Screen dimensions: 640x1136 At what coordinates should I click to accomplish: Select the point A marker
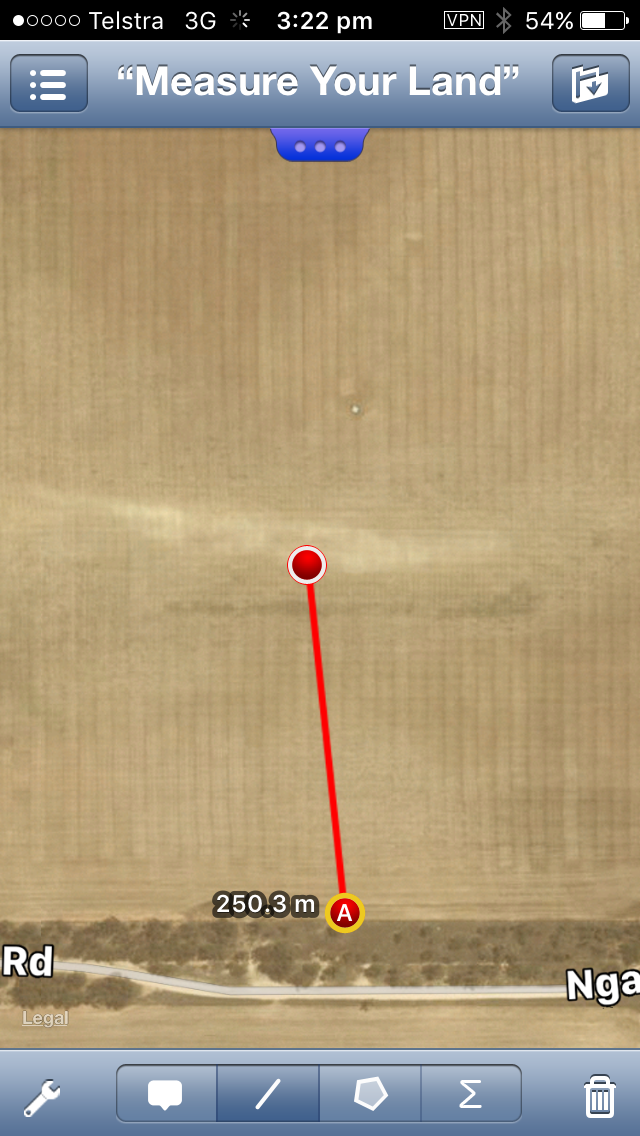click(x=345, y=913)
